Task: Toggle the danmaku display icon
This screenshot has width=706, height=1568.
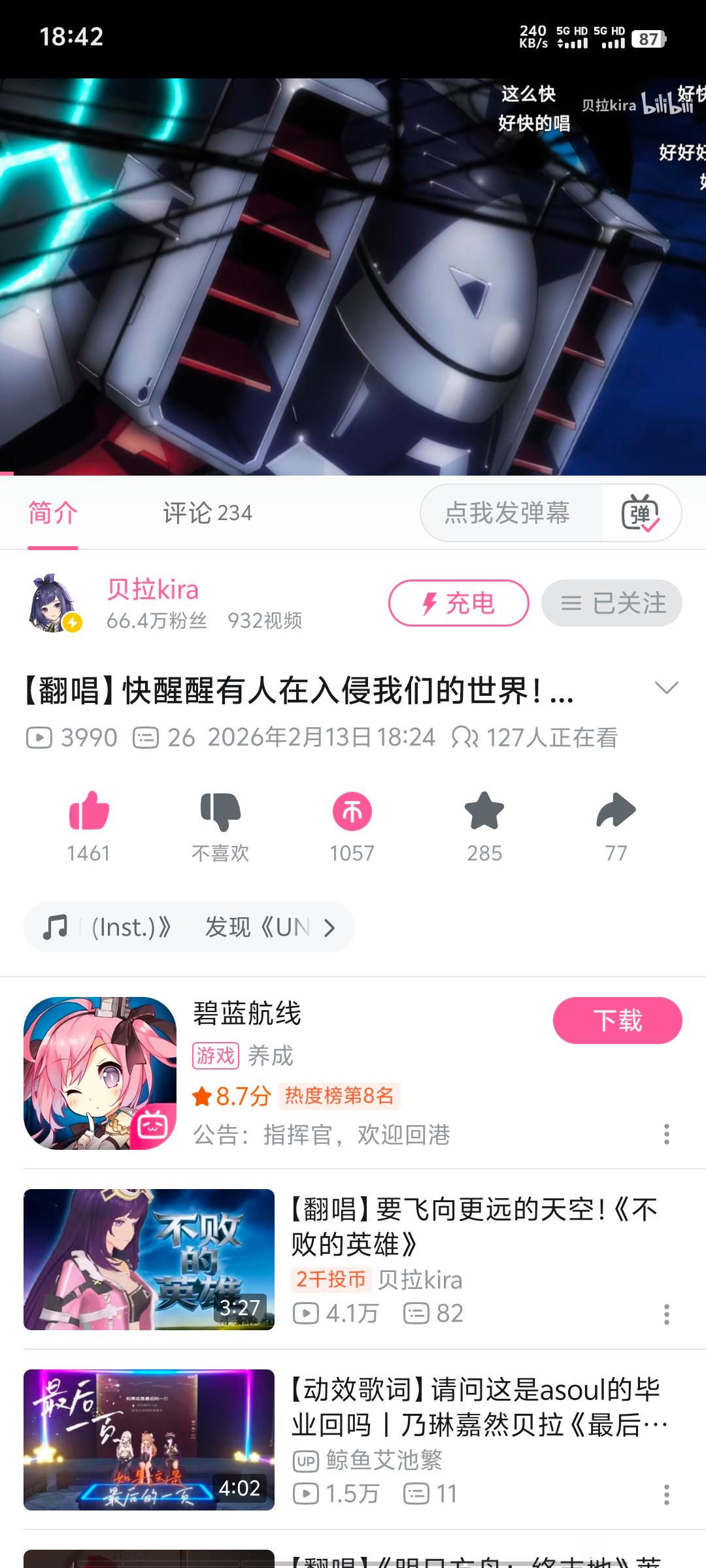Action: [x=640, y=514]
